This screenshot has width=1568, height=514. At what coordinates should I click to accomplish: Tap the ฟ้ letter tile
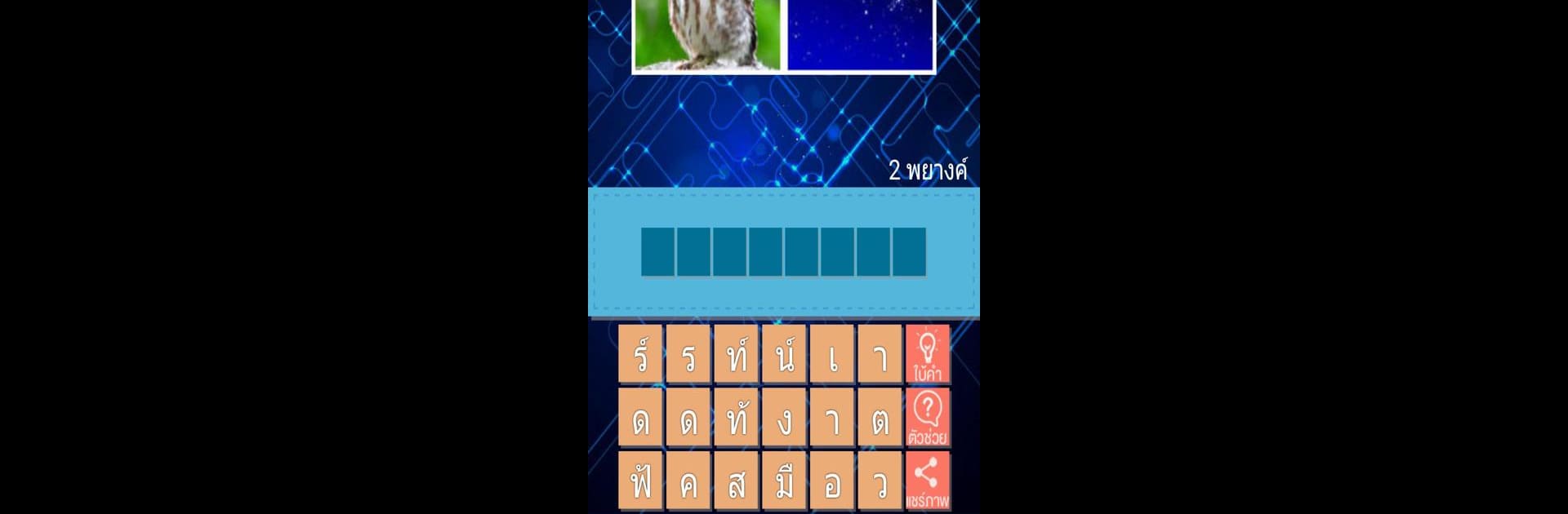[x=640, y=481]
